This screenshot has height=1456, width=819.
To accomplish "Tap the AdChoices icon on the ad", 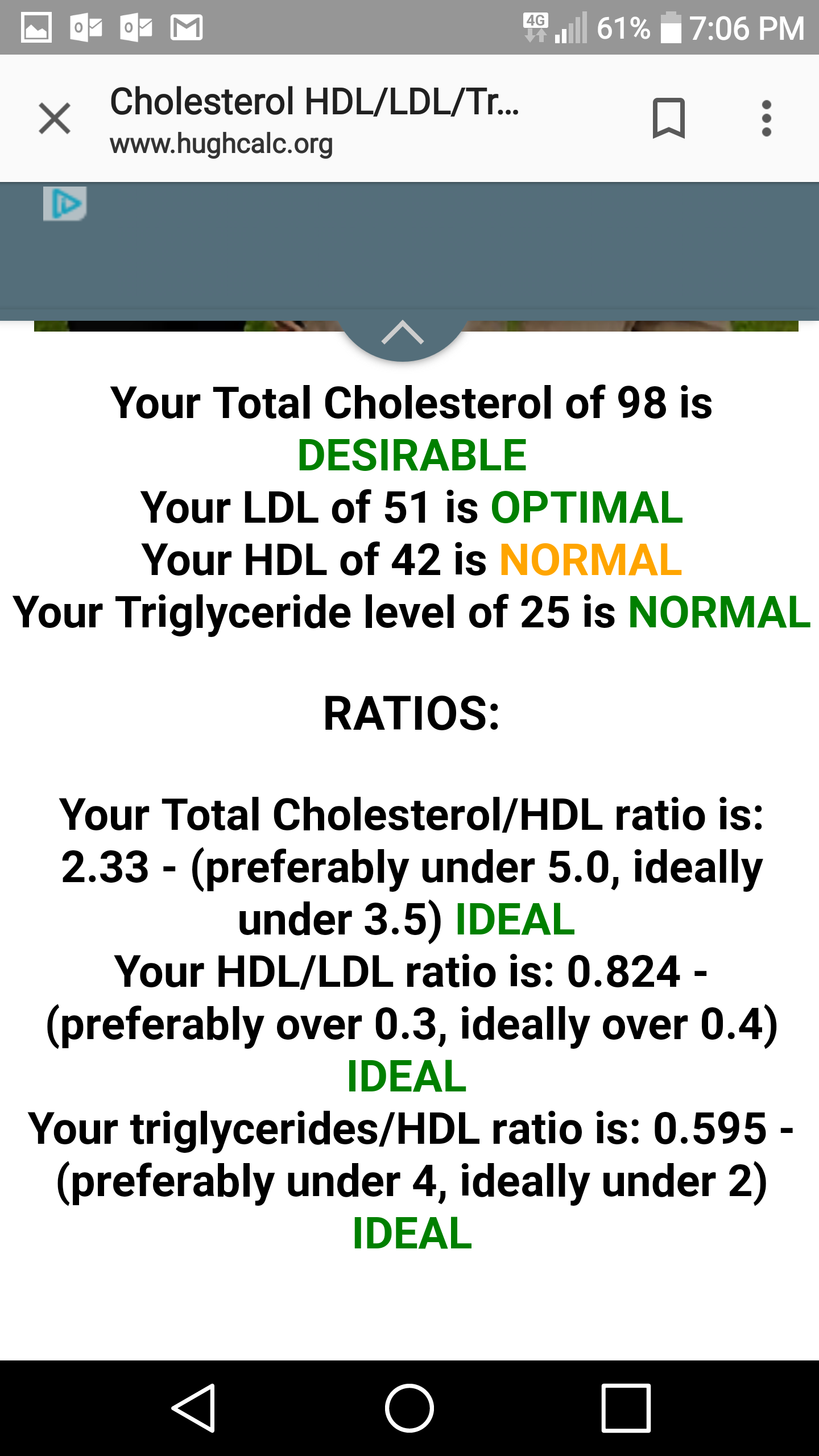I will (x=65, y=204).
